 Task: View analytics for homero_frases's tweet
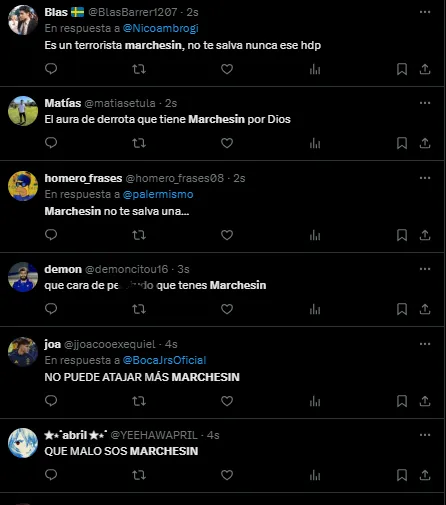[x=315, y=235]
